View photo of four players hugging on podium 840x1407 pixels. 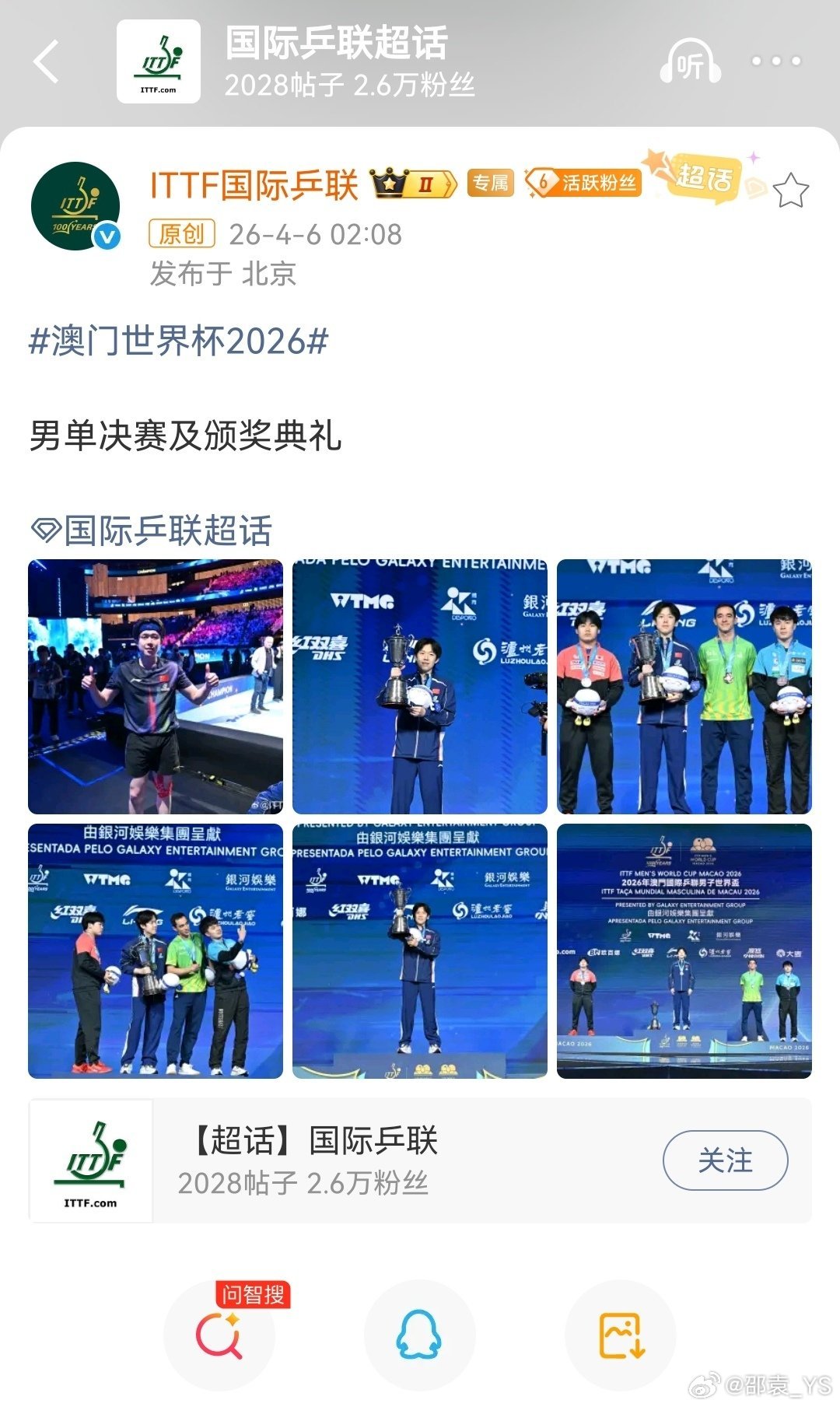click(x=156, y=951)
